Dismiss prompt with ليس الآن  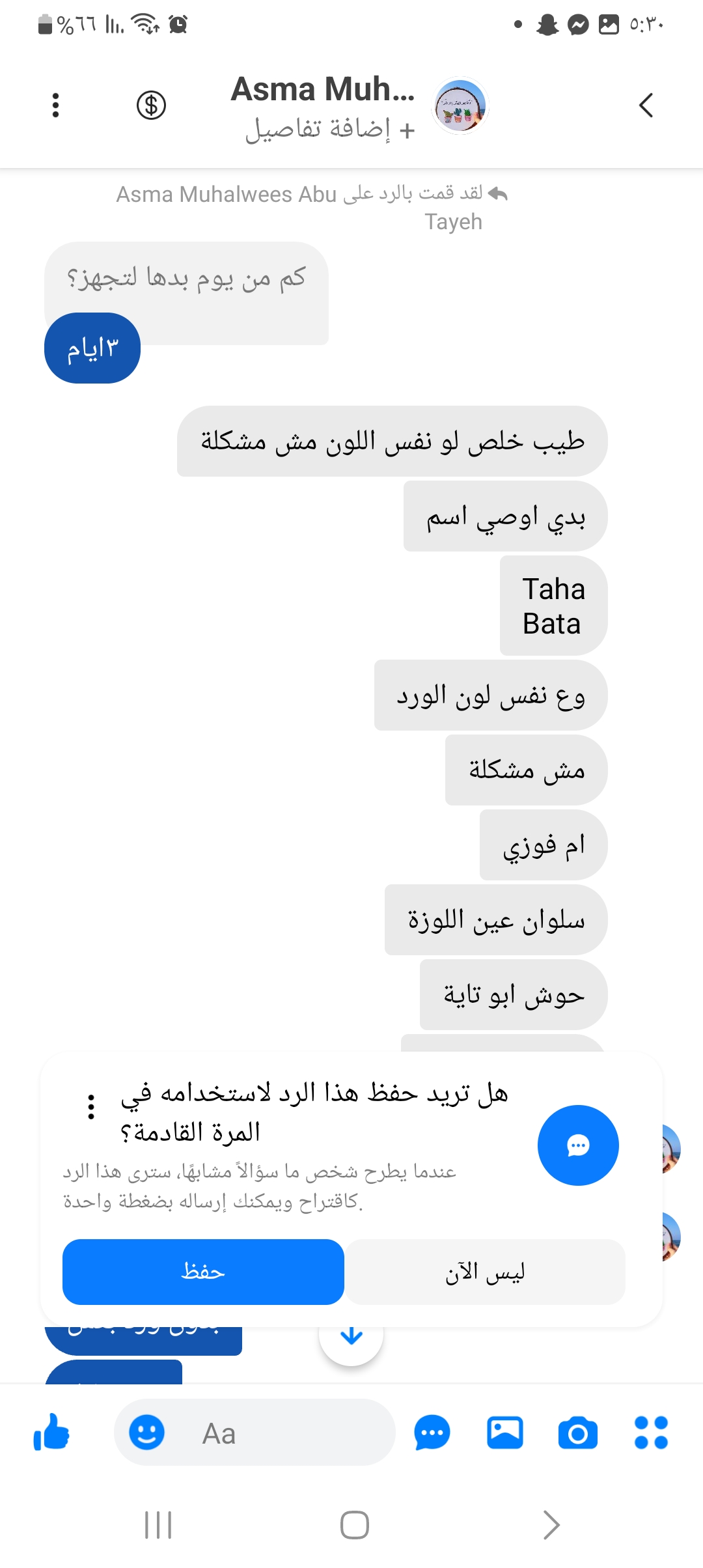485,1271
